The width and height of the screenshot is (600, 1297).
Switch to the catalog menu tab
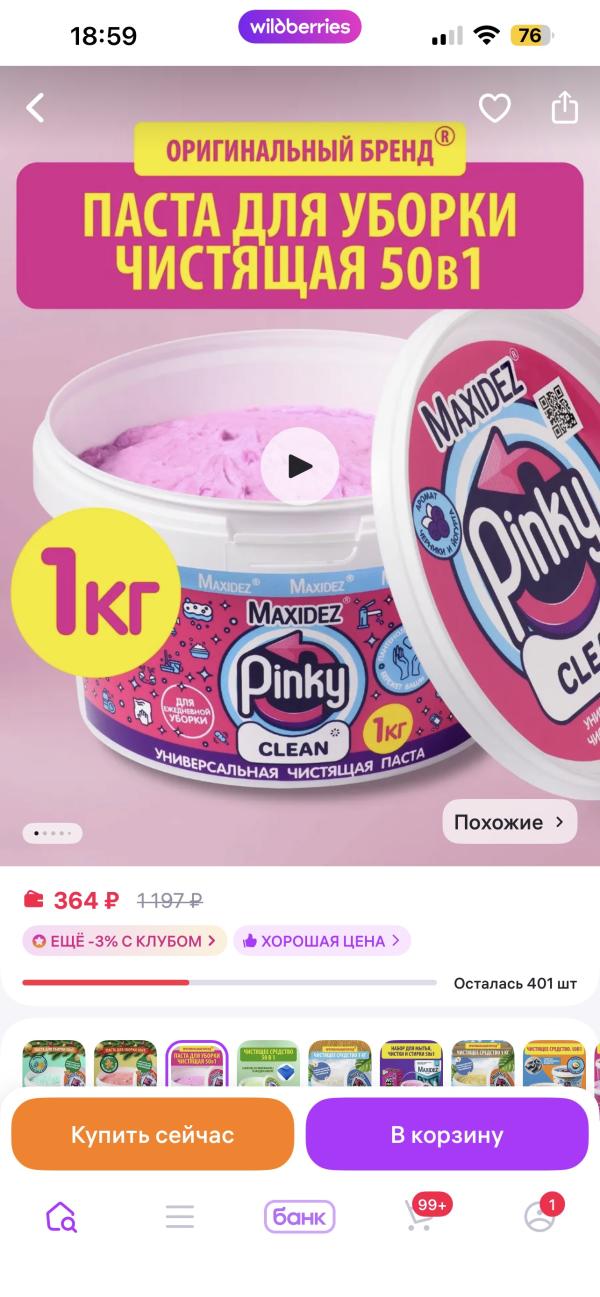(x=180, y=1216)
